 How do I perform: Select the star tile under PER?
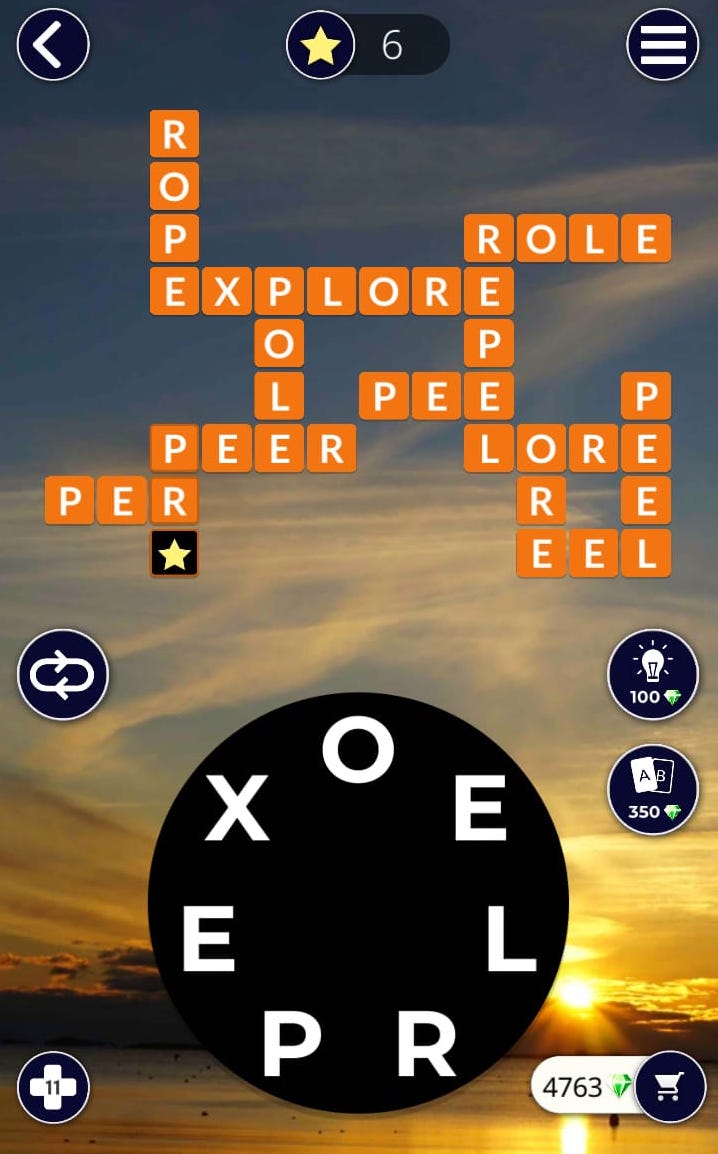[x=175, y=554]
